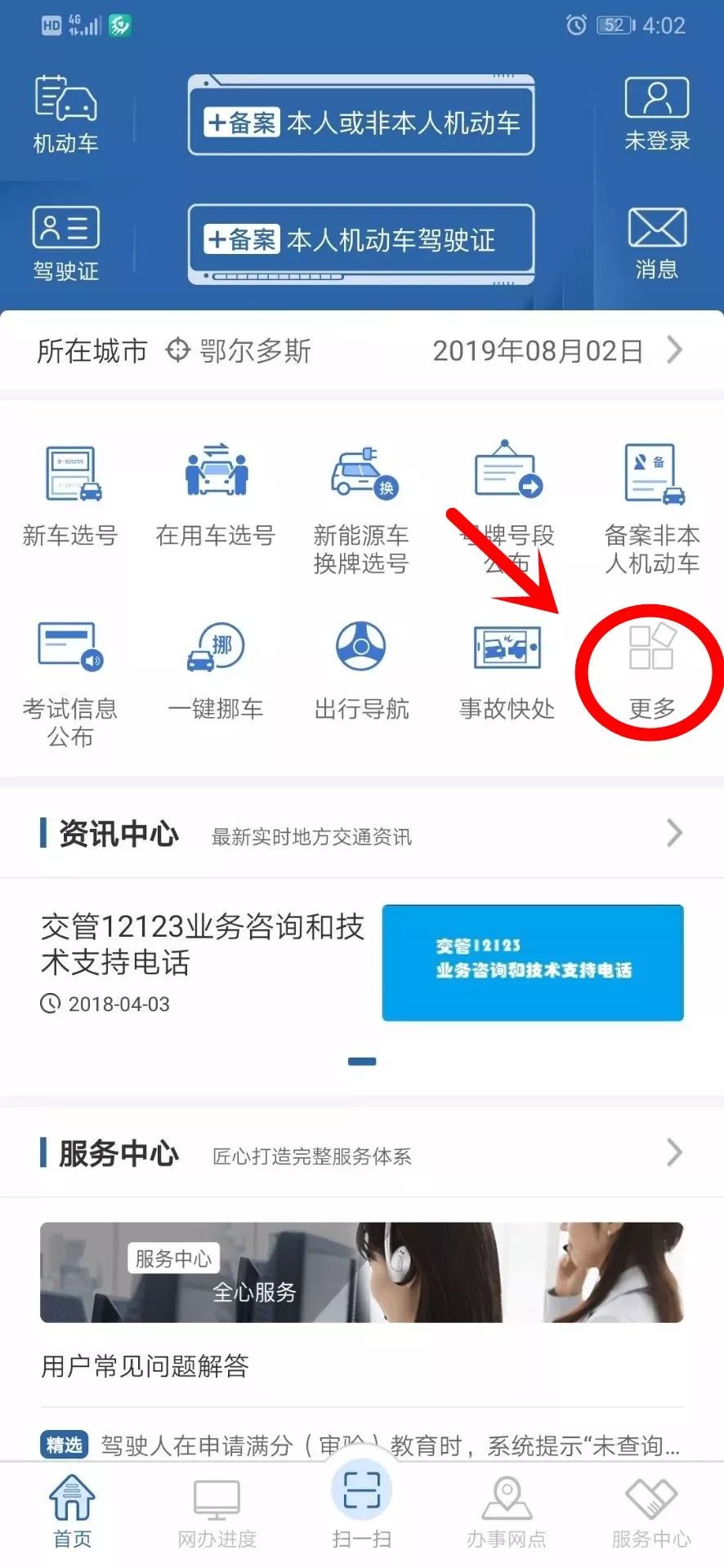The height and width of the screenshot is (1568, 724).
Task: Open 事故快处 service
Action: [507, 671]
